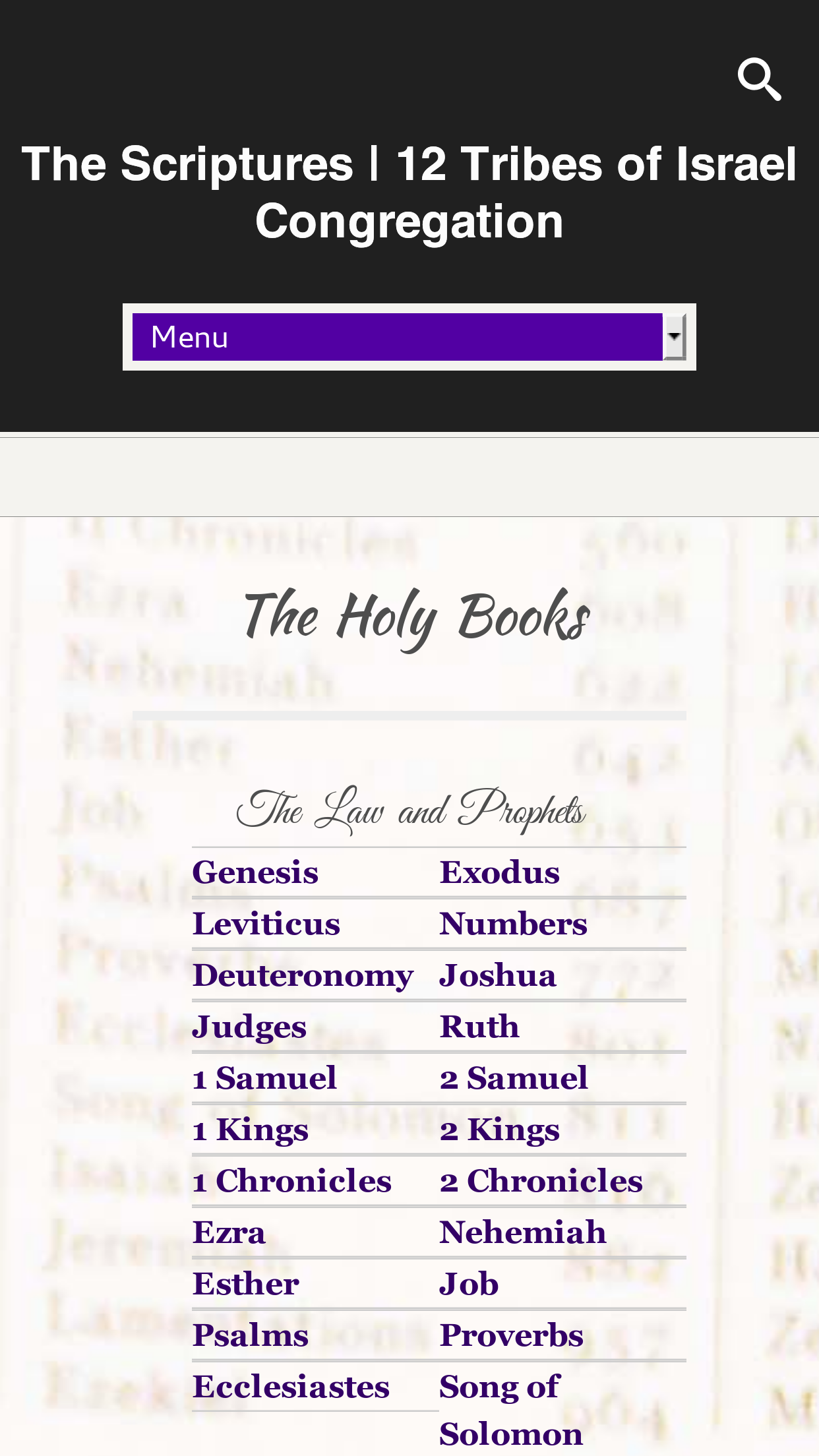Select 2 Kings

499,1130
